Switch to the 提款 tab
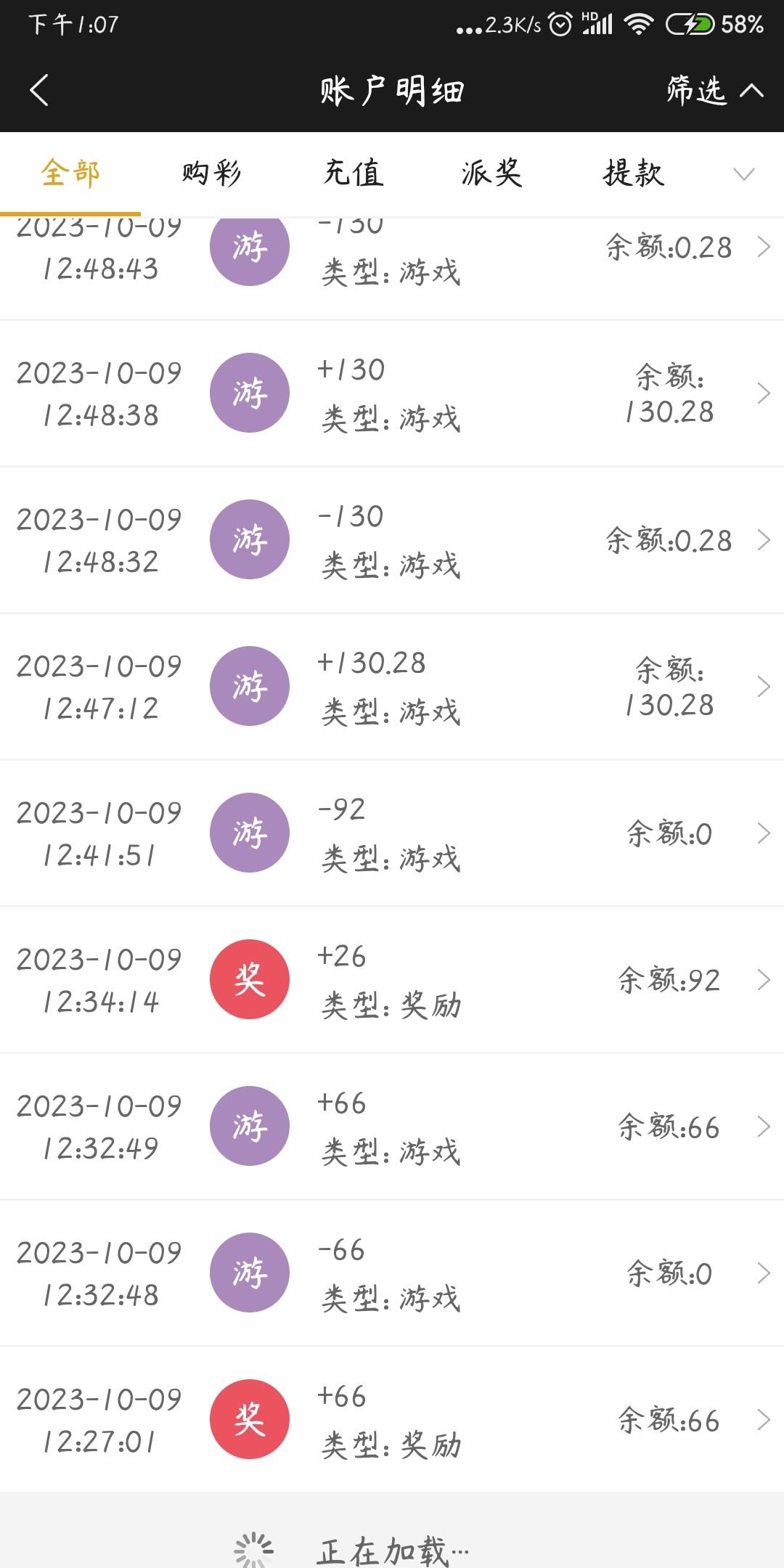The image size is (784, 1568). 633,173
